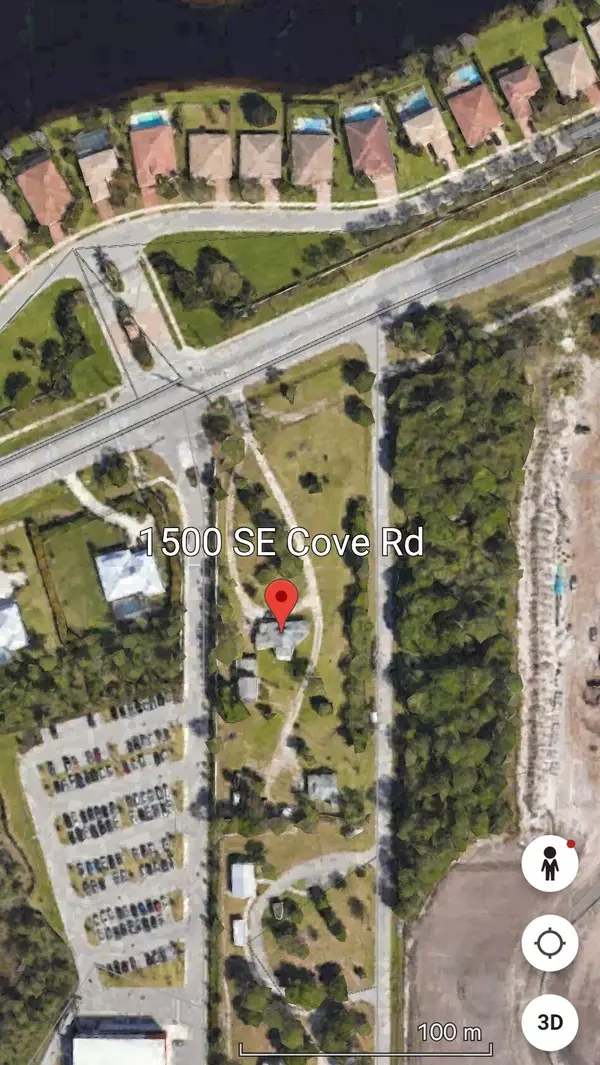Screen dimensions: 600x1065
Task: Center the map on my location
Action: pyautogui.click(x=550, y=943)
